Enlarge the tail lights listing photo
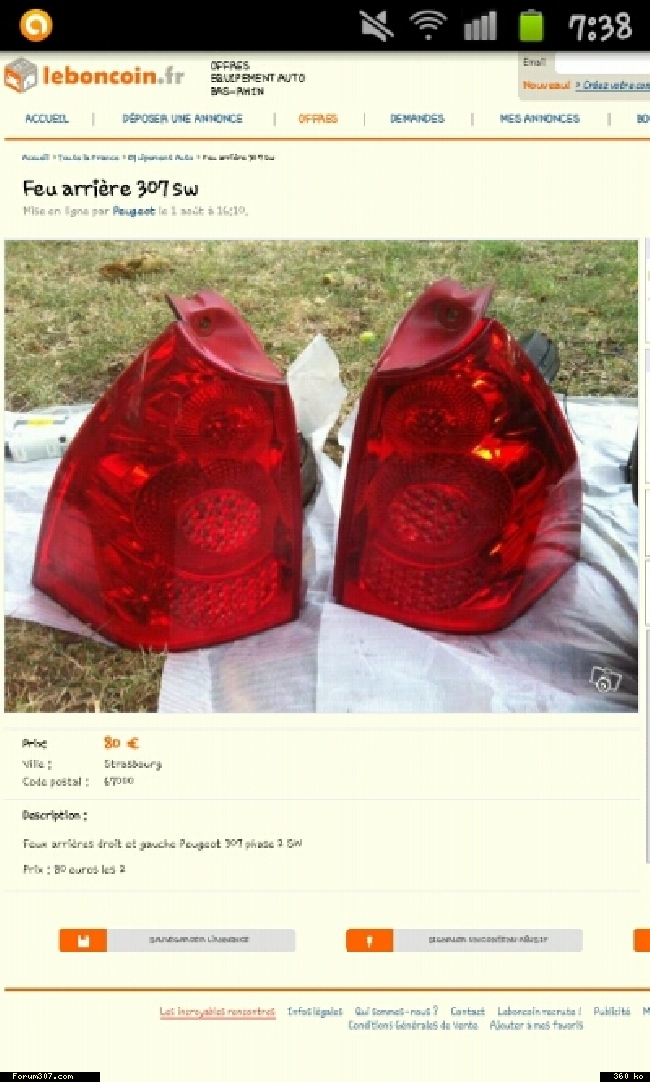 click(321, 476)
